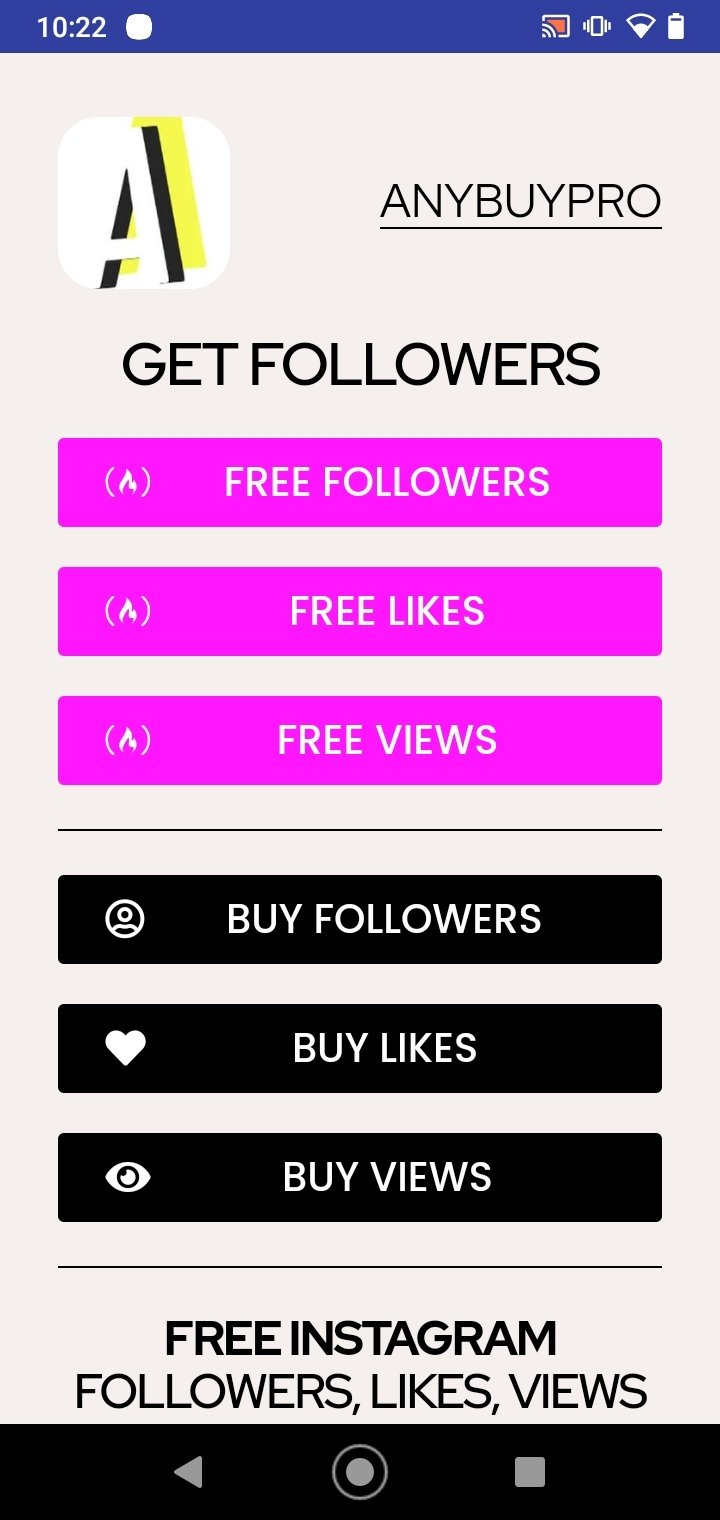Select the FREE LIKES button
Viewport: 720px width, 1520px height.
360,611
